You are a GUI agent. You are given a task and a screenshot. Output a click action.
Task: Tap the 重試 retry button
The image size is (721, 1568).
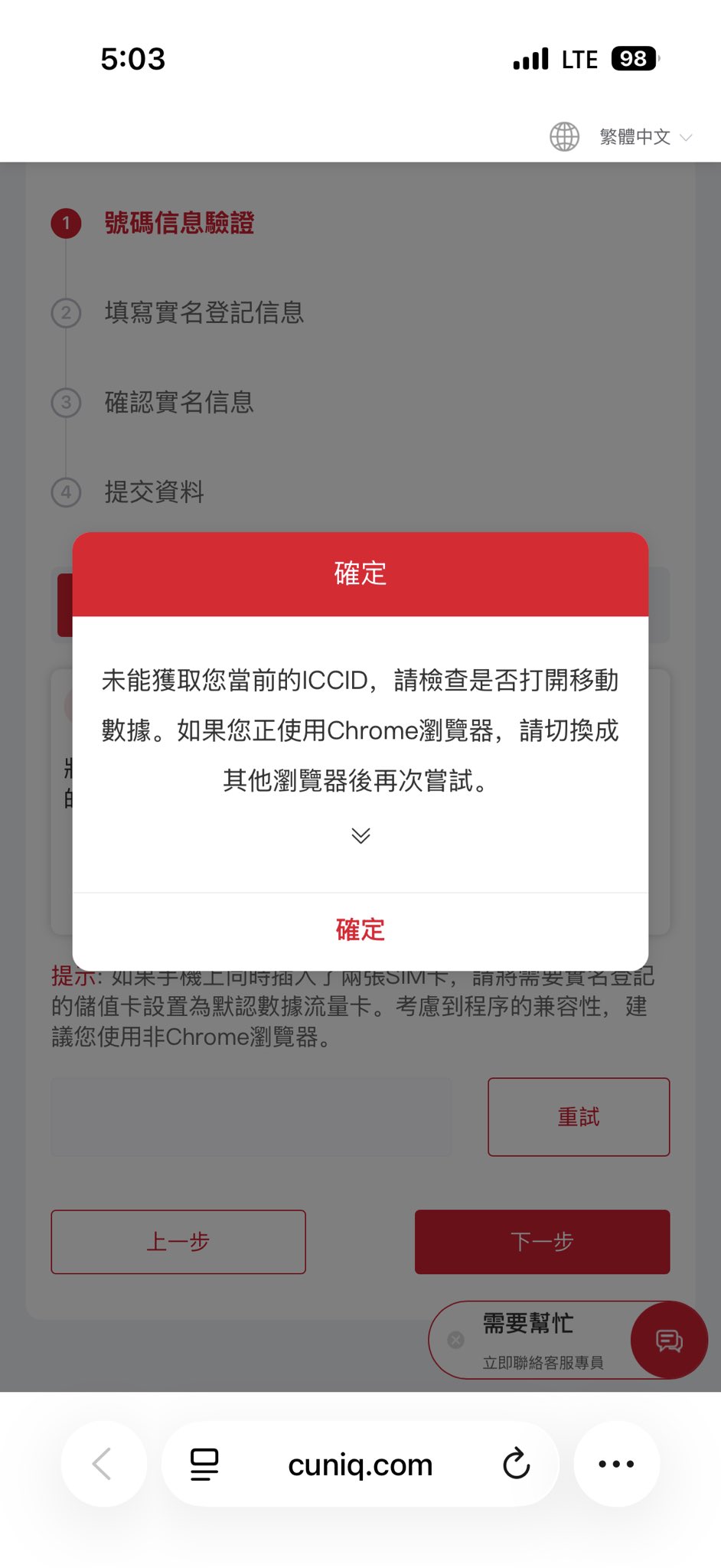(578, 1117)
